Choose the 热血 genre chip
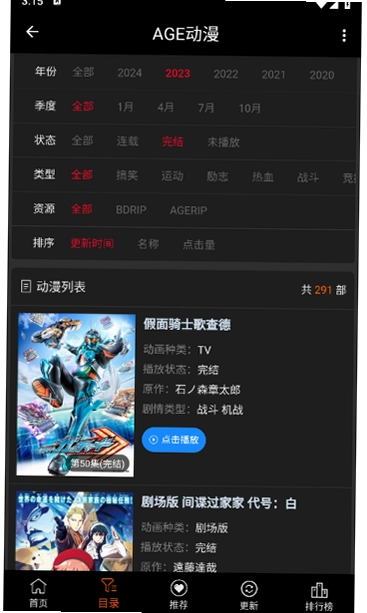The height and width of the screenshot is (613, 367). (x=262, y=177)
